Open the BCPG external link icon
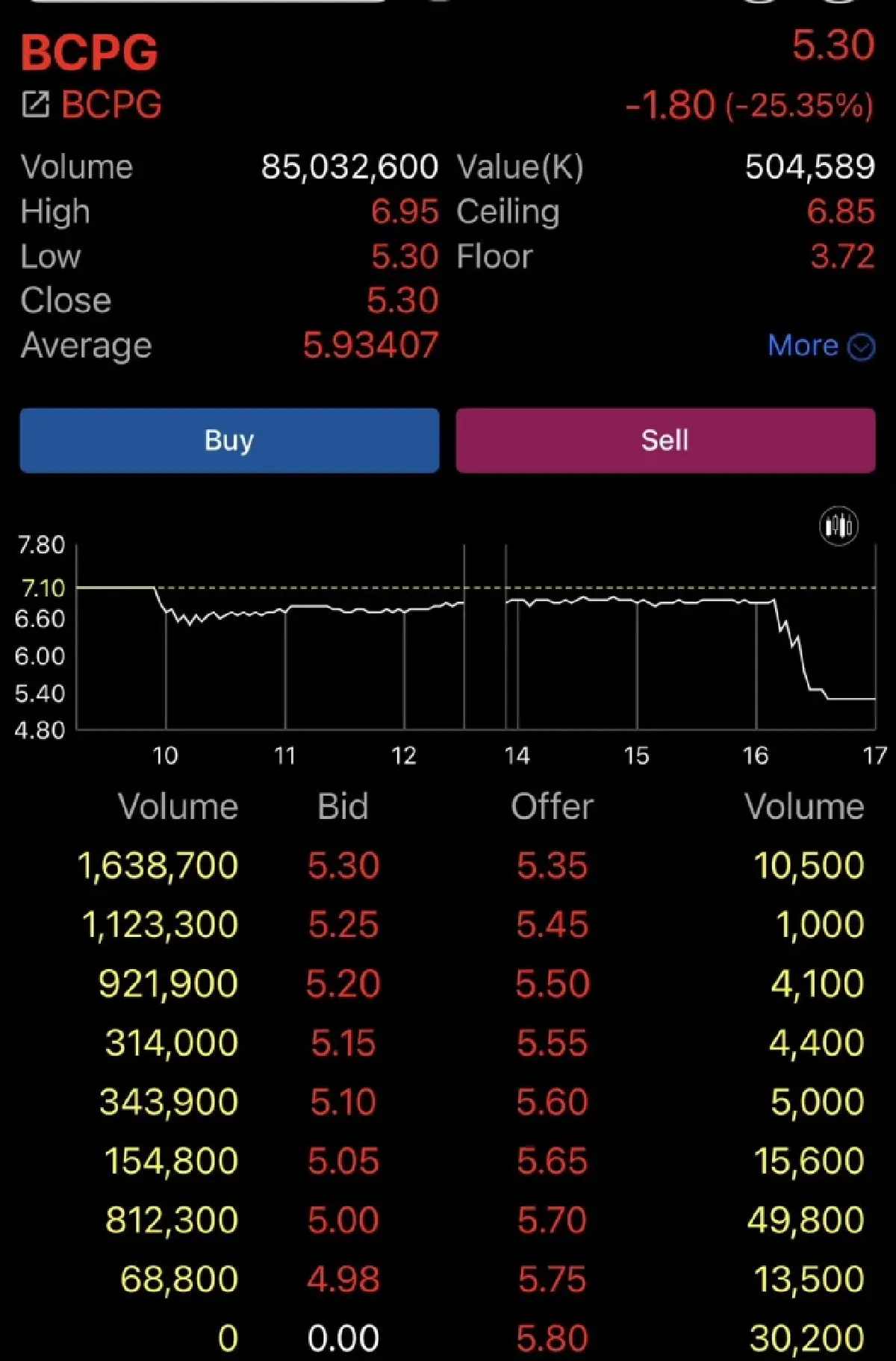The height and width of the screenshot is (1361, 896). click(x=37, y=105)
